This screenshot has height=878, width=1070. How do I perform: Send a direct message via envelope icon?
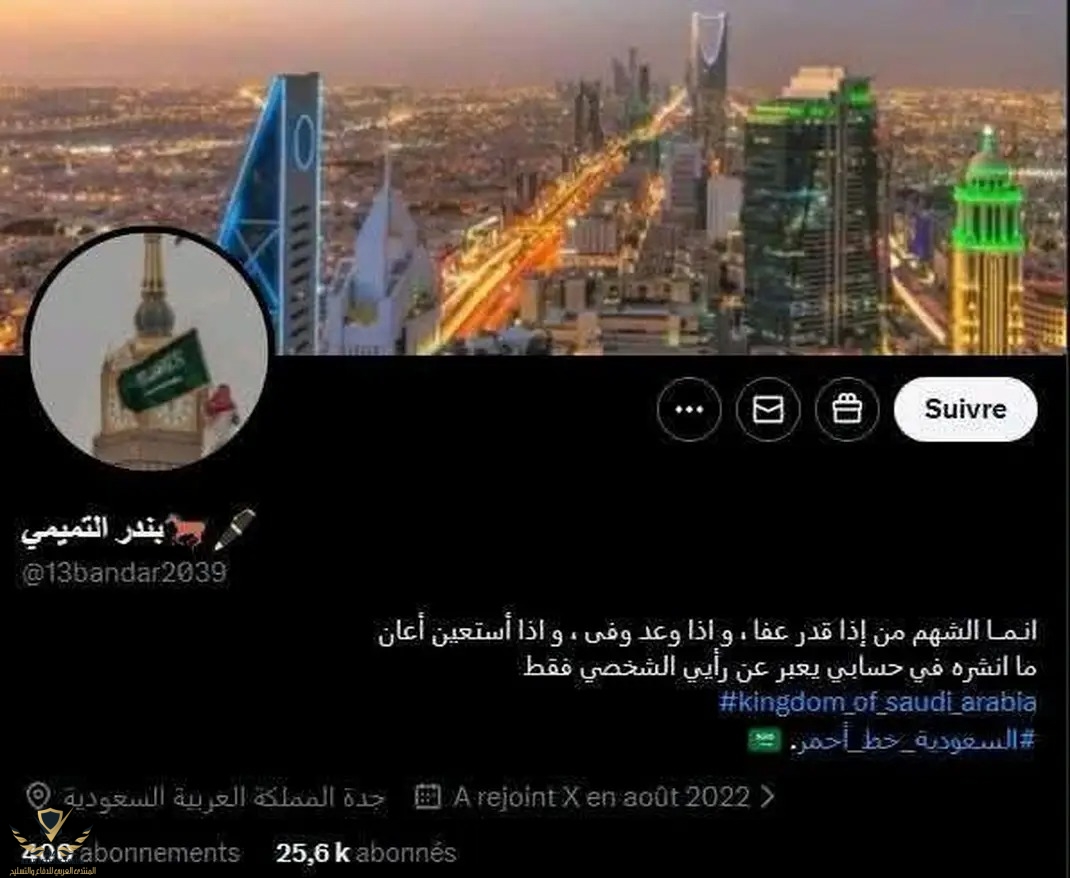click(767, 410)
